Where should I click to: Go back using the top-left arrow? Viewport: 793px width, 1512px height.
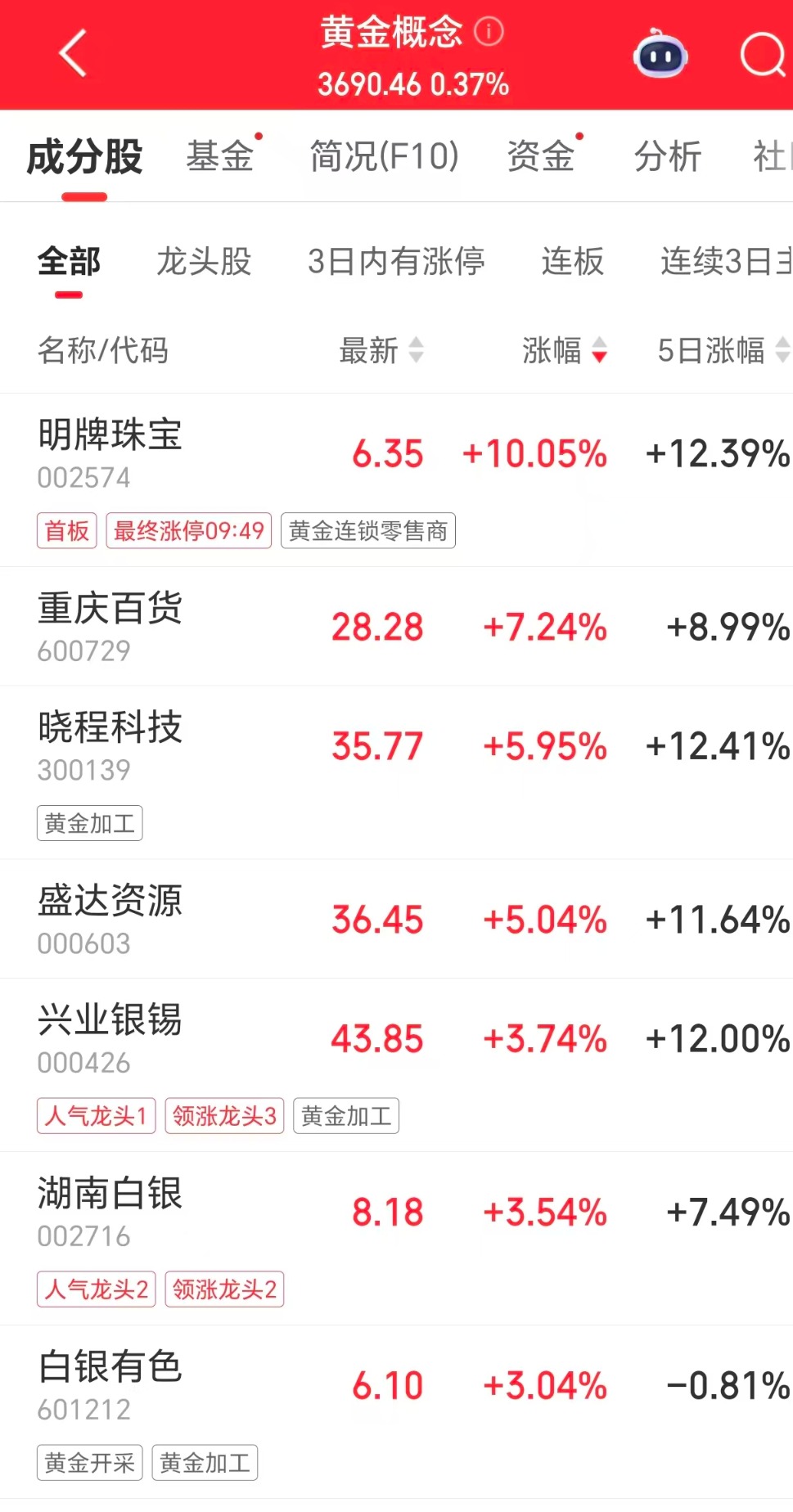point(73,54)
